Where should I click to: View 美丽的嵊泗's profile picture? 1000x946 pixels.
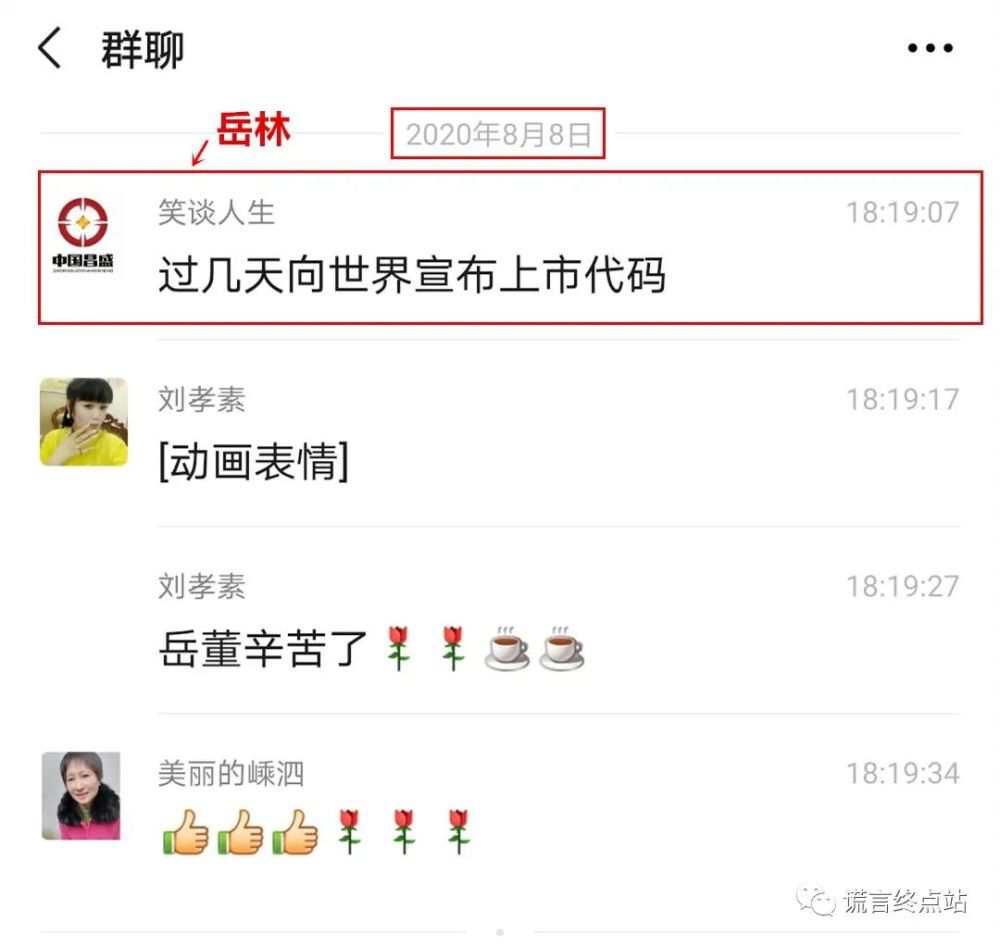[81, 795]
